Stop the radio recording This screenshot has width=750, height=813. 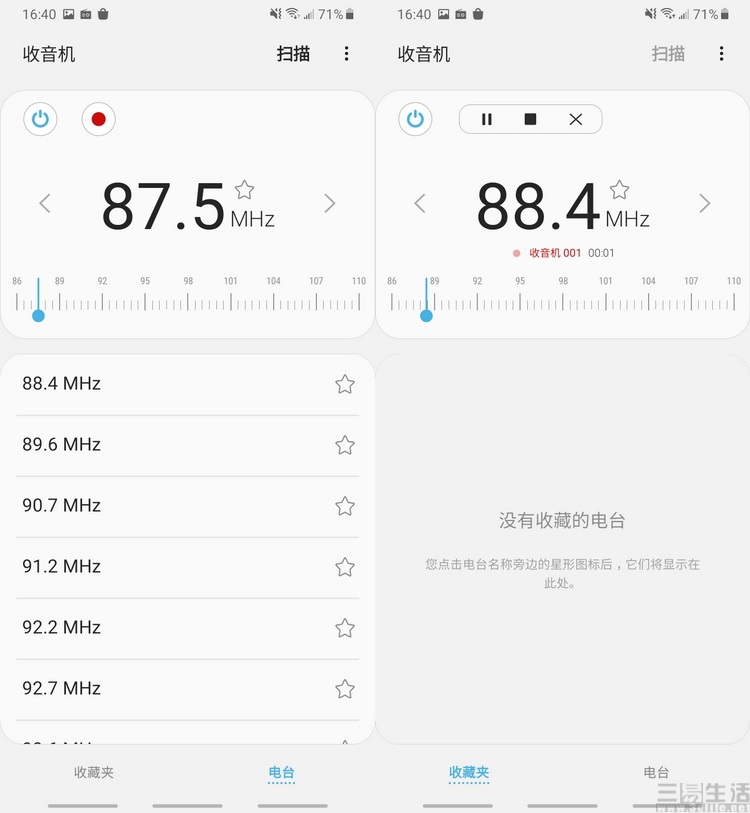tap(531, 119)
